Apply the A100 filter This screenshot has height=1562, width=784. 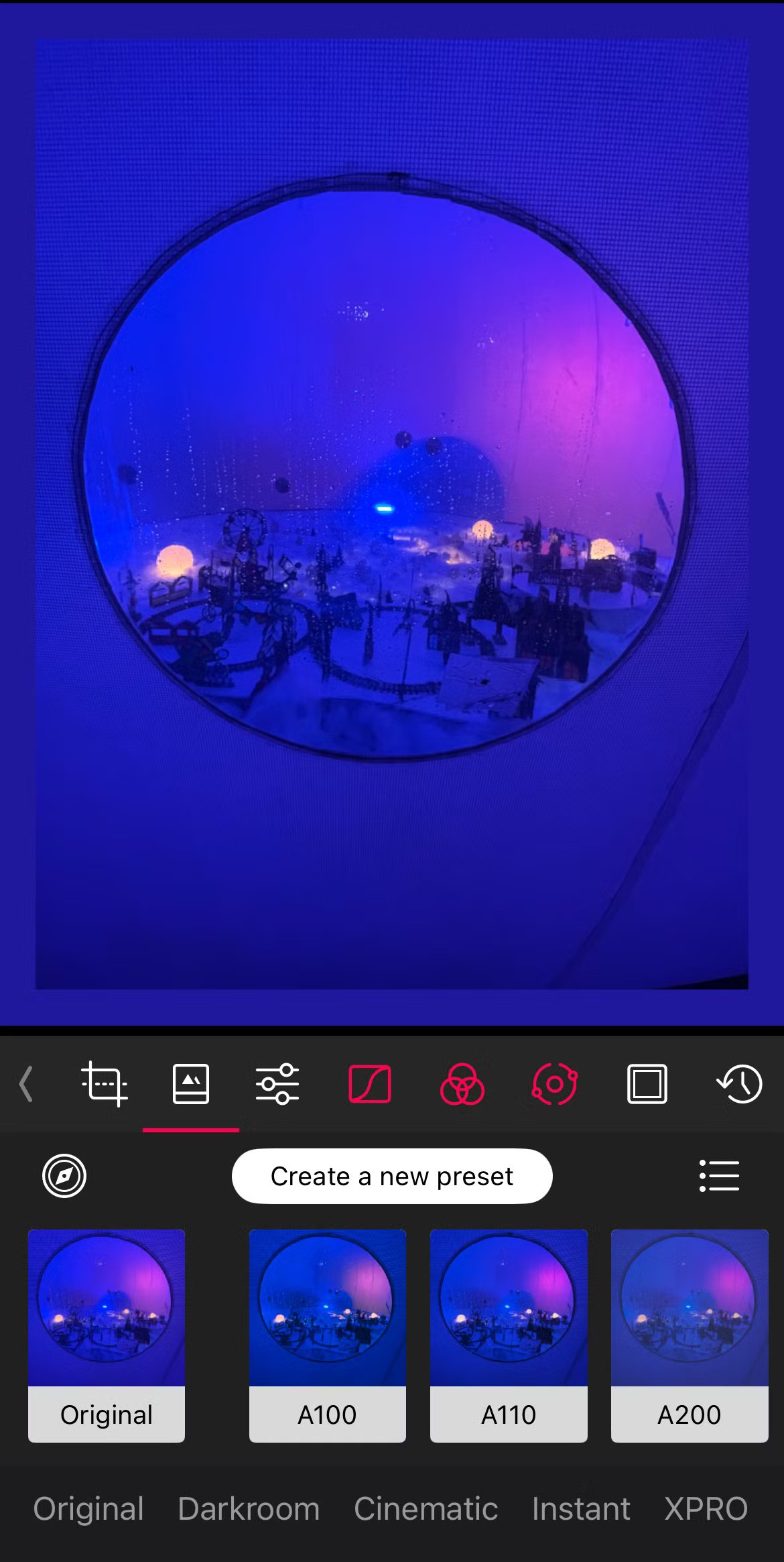[328, 1334]
